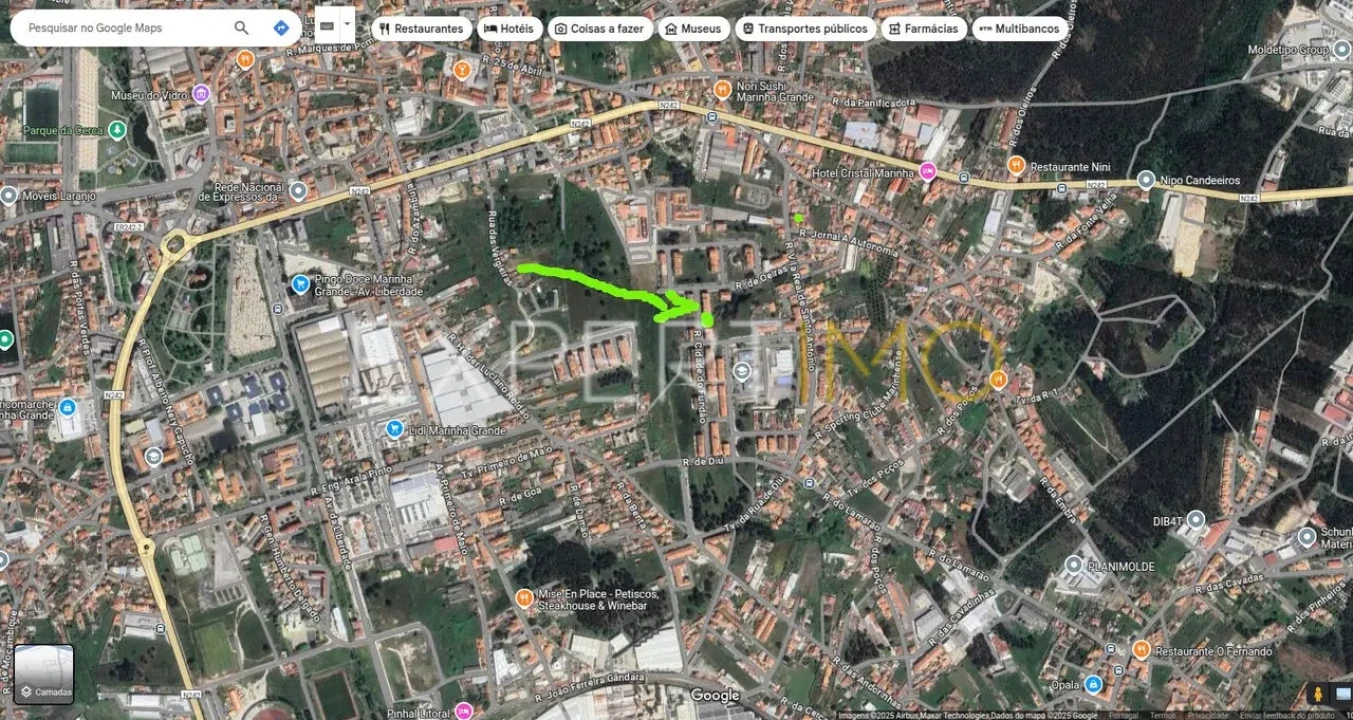The height and width of the screenshot is (720, 1353).
Task: Filter the map by Museus
Action: [692, 29]
